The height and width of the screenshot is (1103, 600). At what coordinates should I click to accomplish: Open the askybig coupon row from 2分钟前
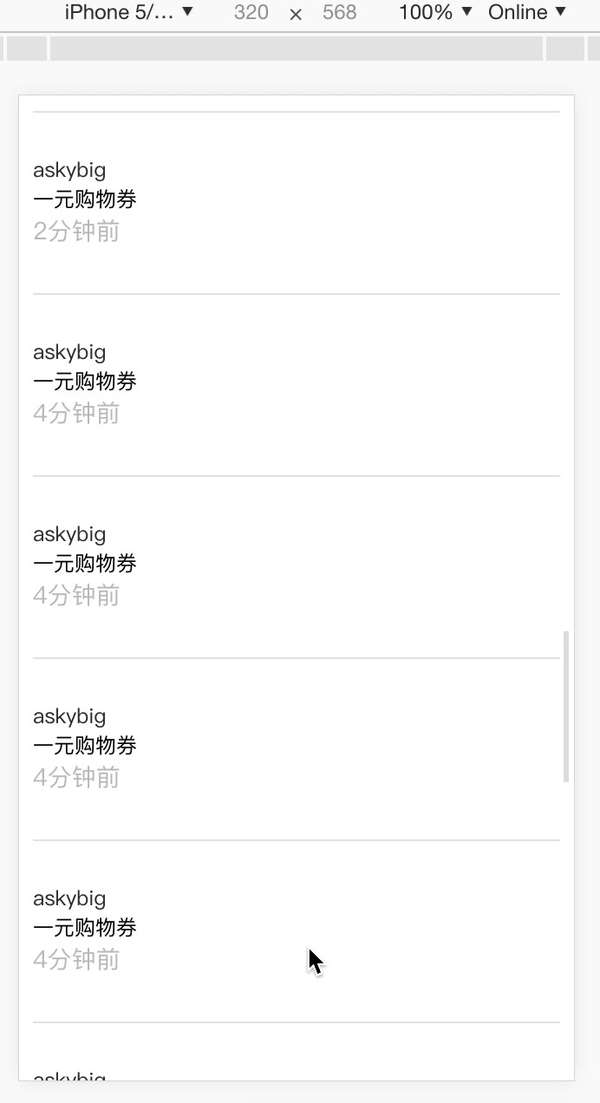[x=296, y=203]
